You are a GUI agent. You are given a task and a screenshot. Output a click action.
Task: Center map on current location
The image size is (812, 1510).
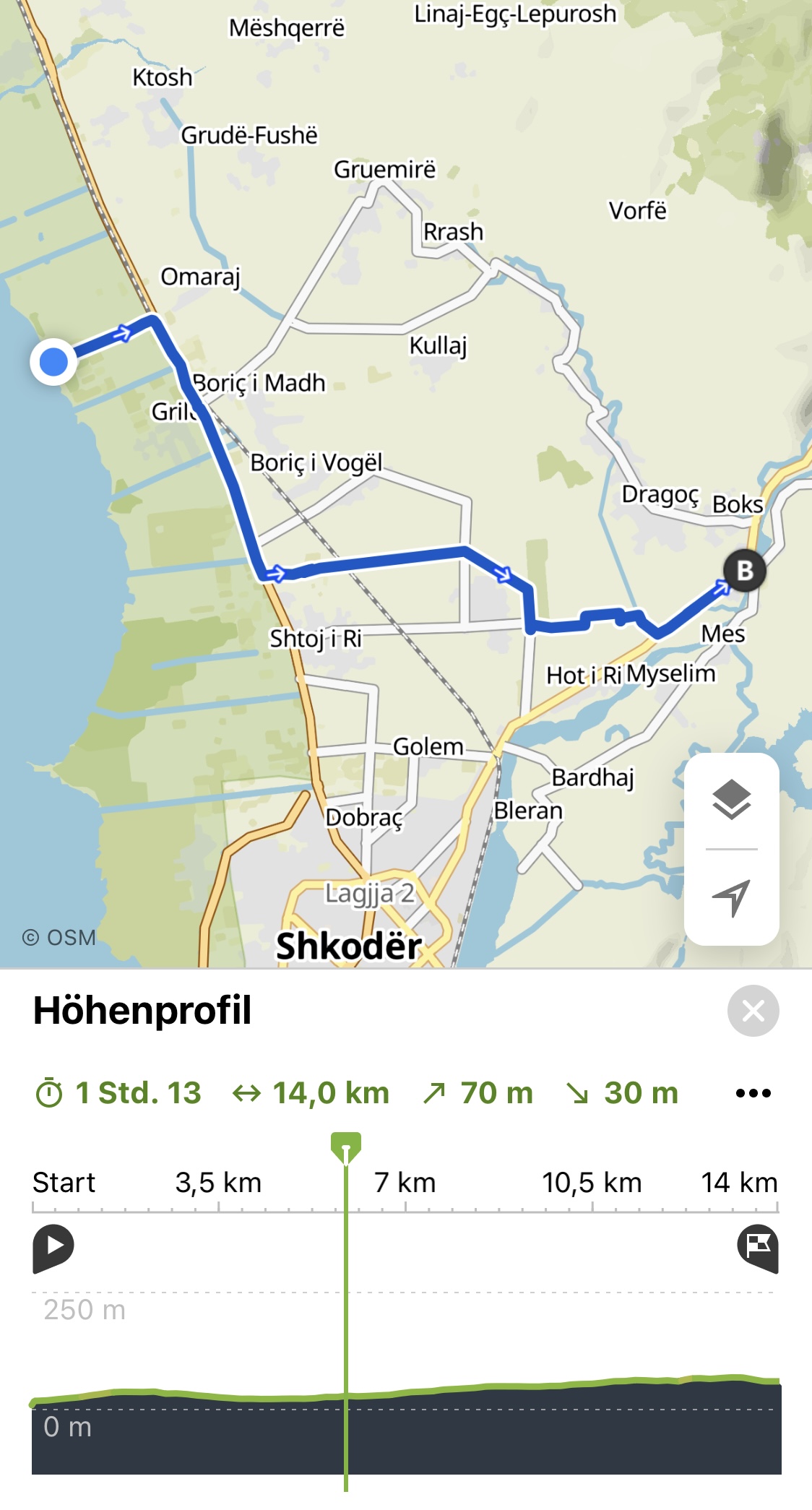[x=731, y=897]
